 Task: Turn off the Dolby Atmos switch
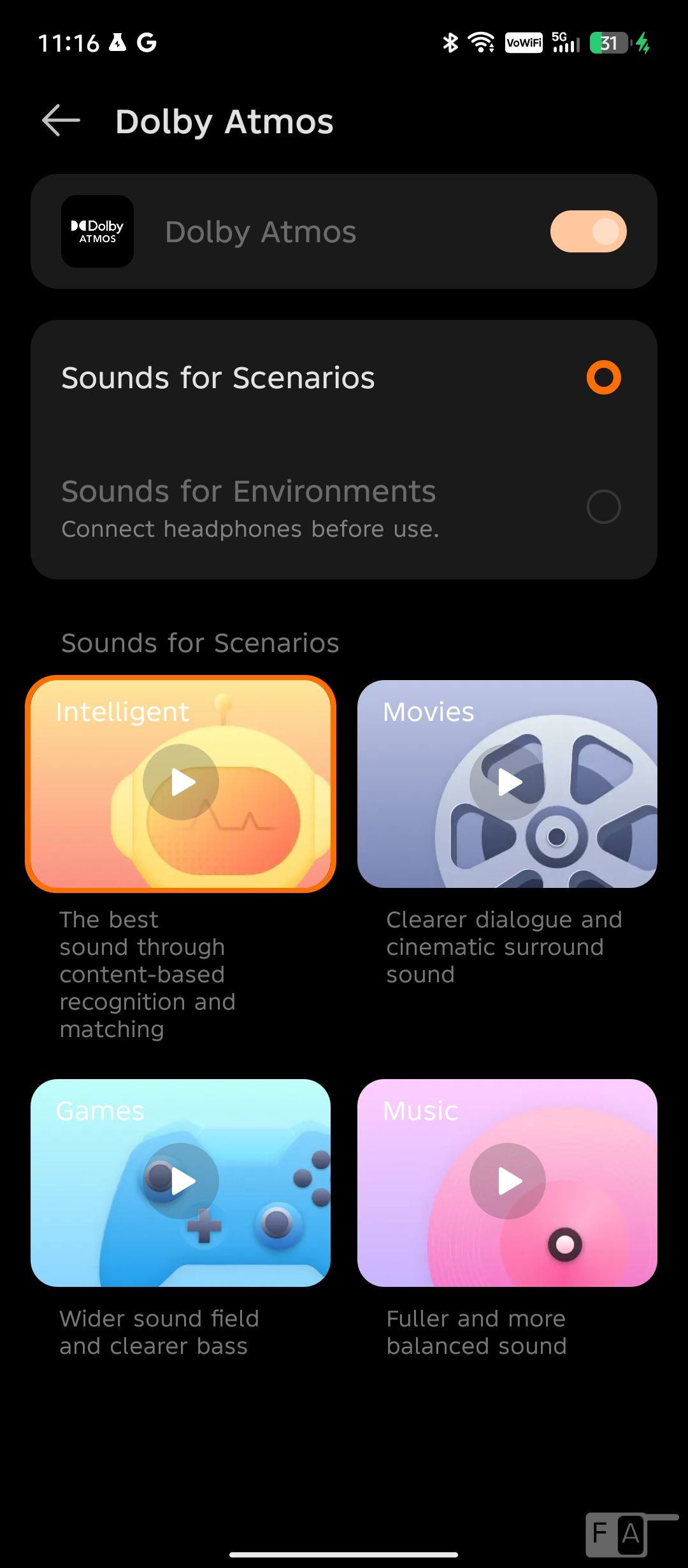[587, 231]
